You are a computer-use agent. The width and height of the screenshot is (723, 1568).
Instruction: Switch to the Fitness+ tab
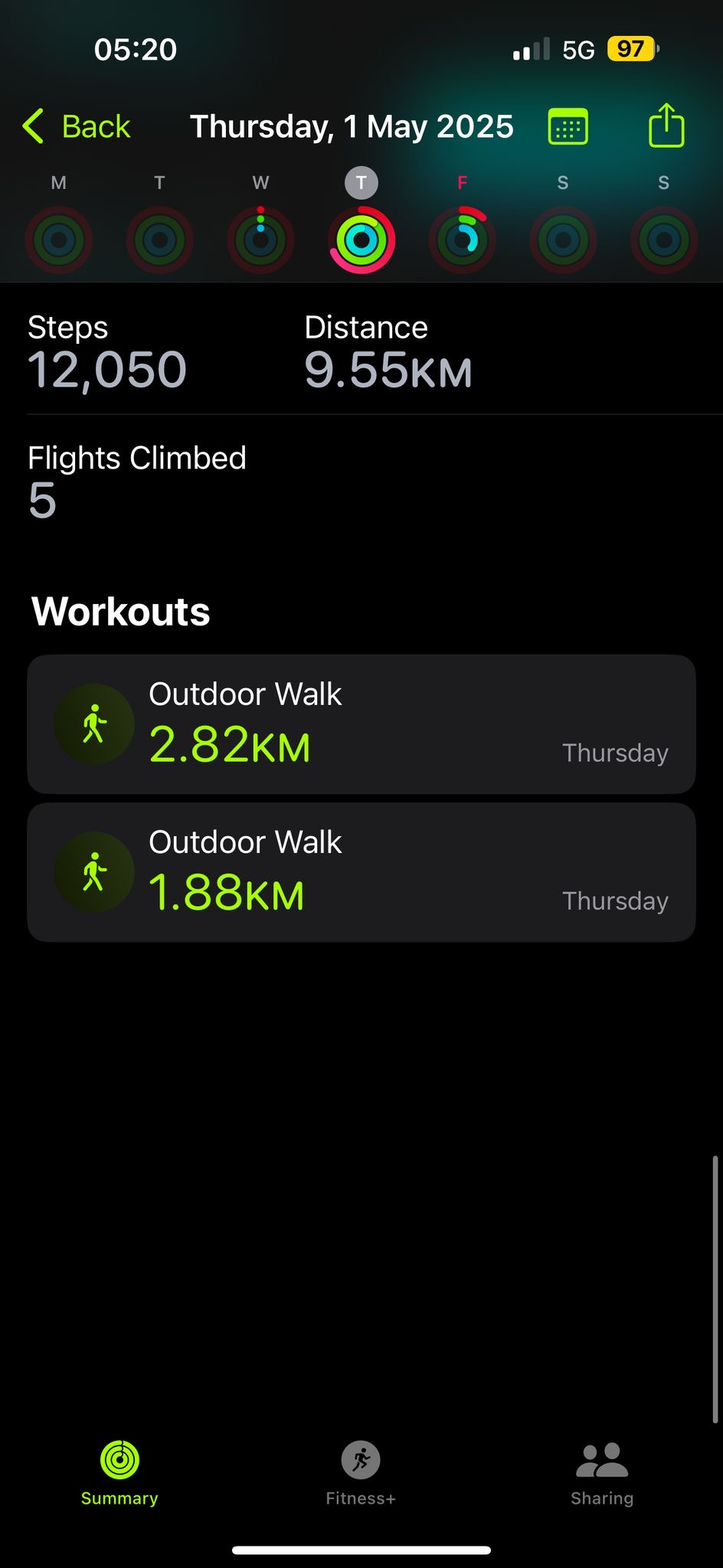(x=361, y=1473)
